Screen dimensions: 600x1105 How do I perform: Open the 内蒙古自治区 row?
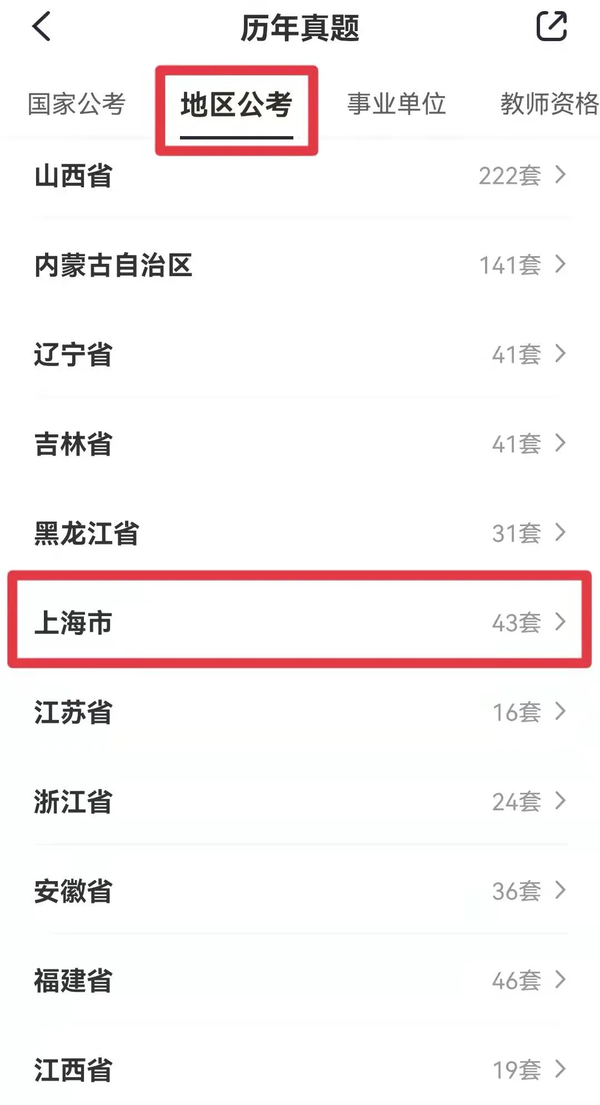point(300,265)
